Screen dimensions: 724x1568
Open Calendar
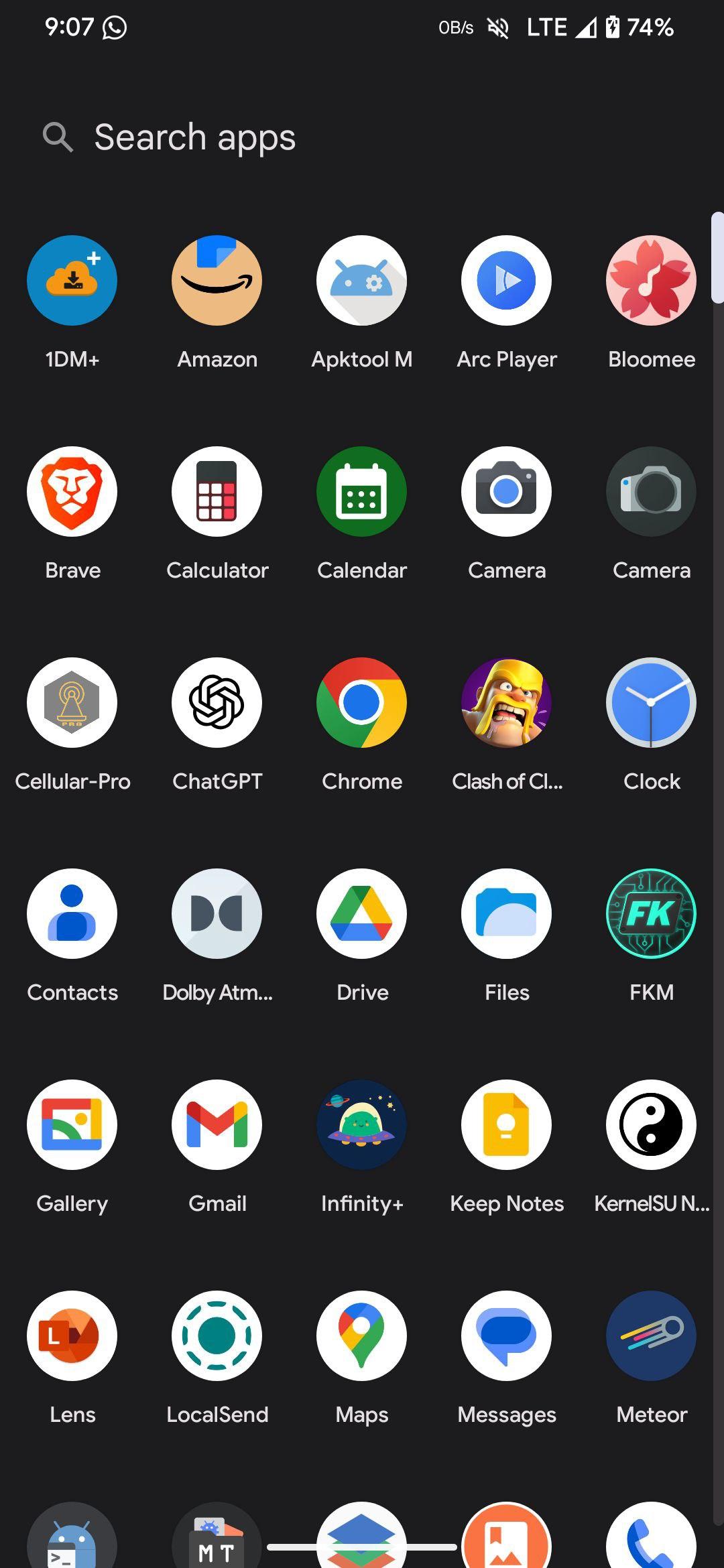pyautogui.click(x=361, y=492)
